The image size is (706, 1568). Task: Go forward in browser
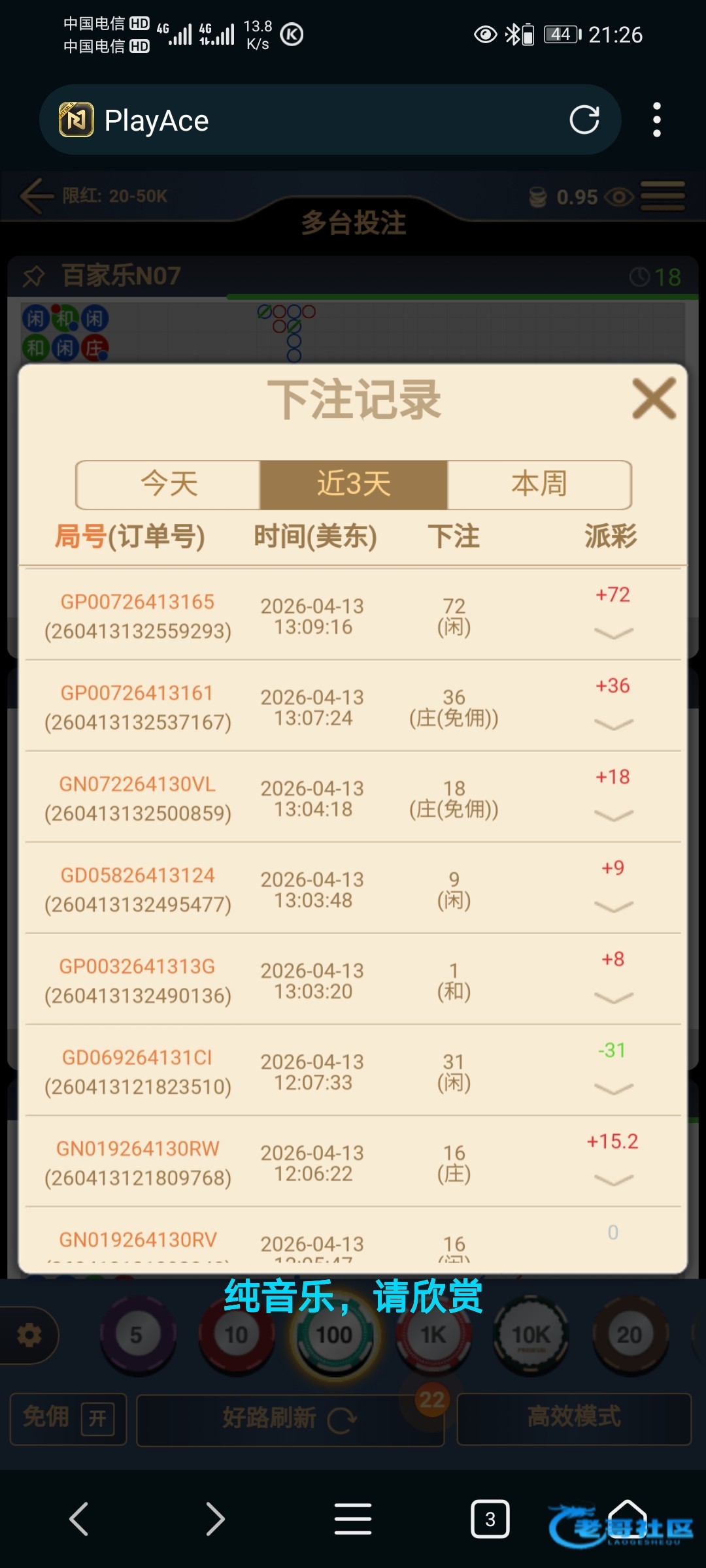[x=215, y=1519]
